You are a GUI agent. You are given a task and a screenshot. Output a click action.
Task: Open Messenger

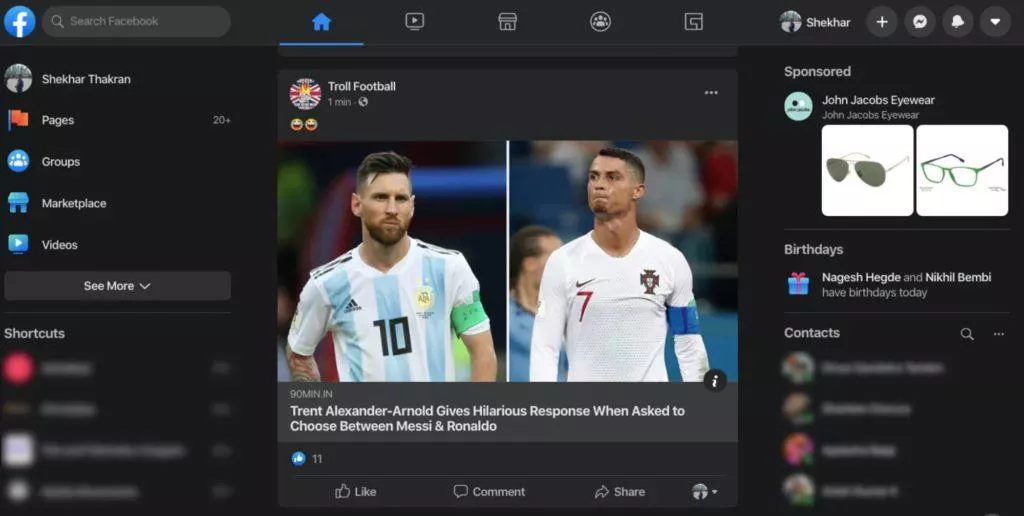[x=919, y=22]
